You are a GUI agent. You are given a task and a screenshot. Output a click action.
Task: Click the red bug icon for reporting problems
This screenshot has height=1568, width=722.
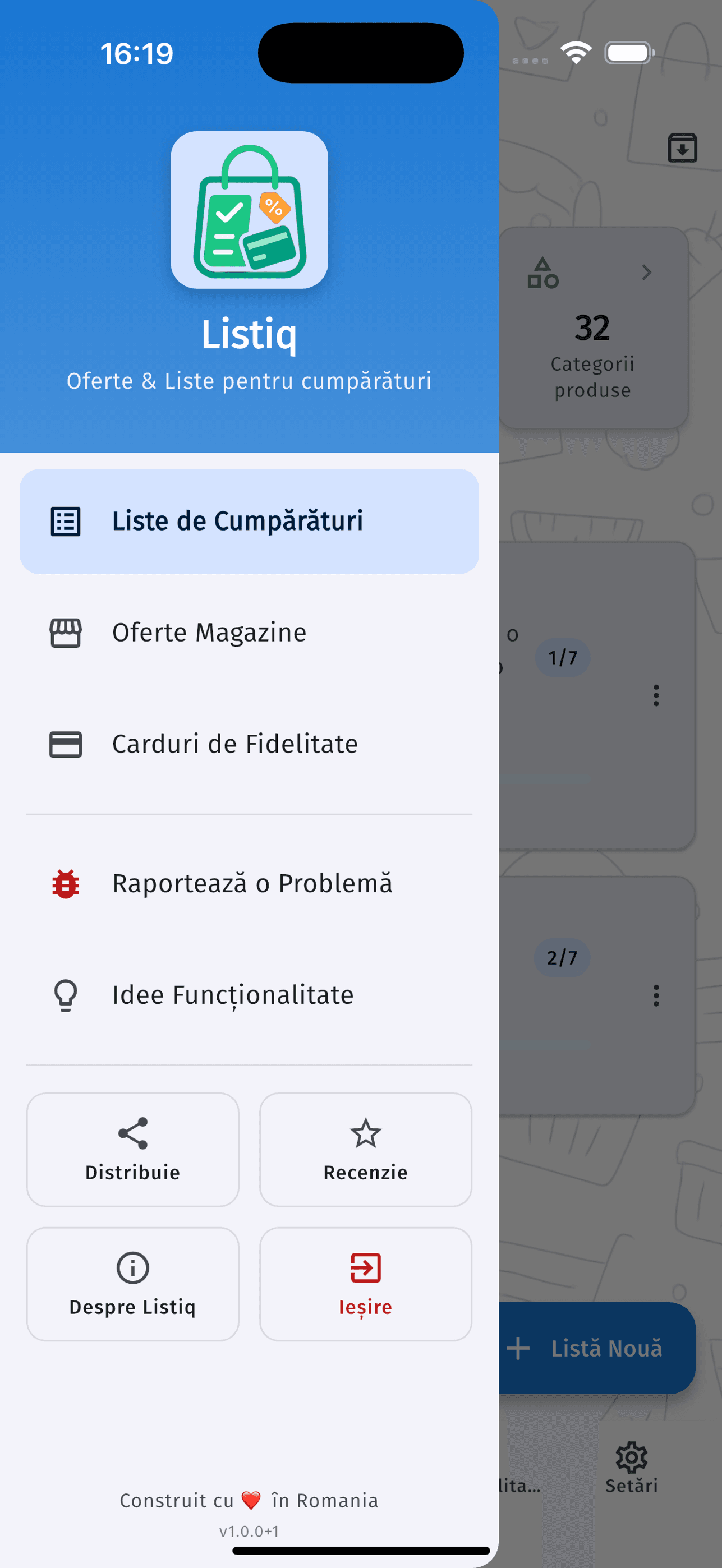(66, 883)
